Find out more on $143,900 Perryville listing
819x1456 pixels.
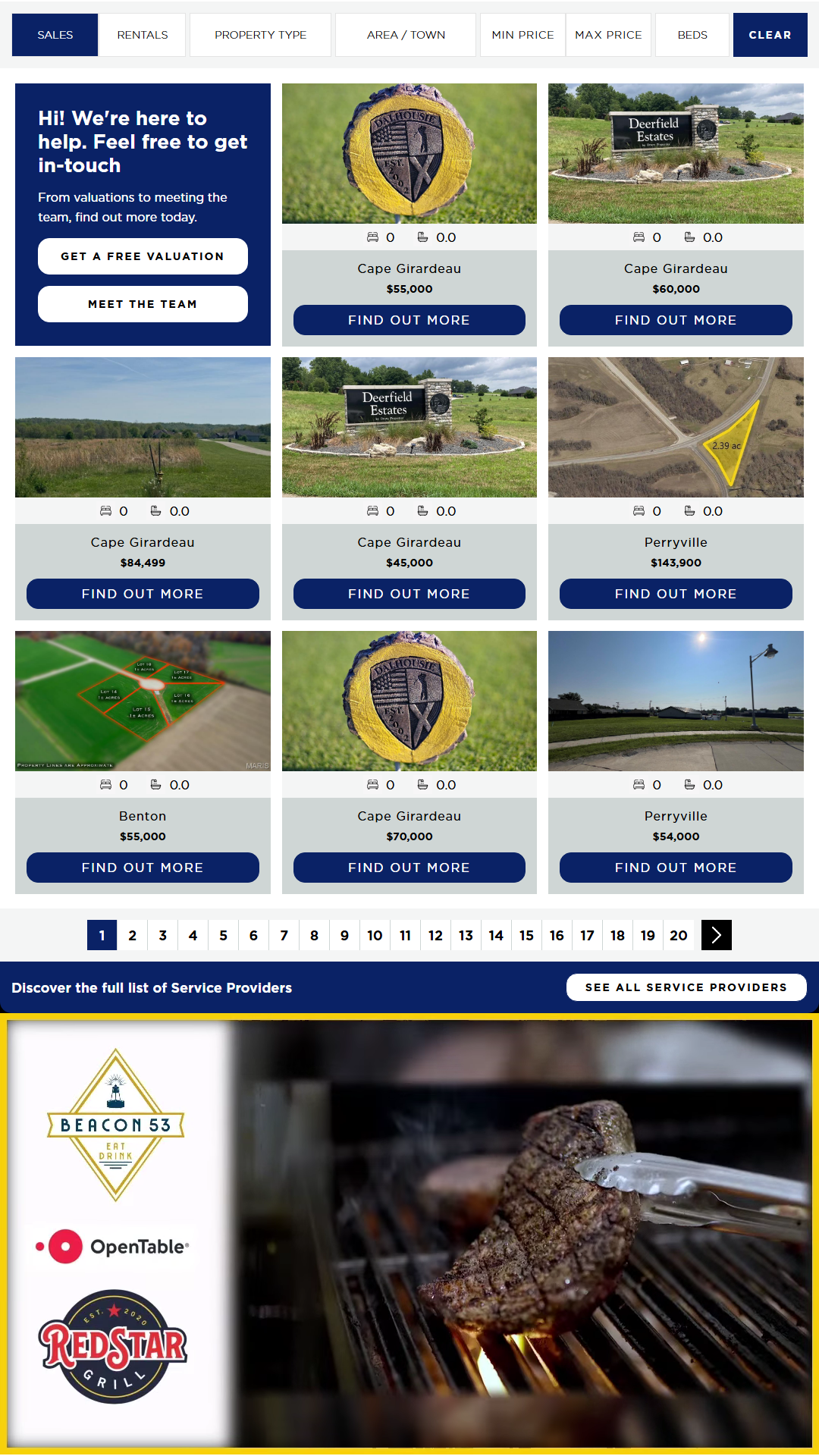pos(676,594)
